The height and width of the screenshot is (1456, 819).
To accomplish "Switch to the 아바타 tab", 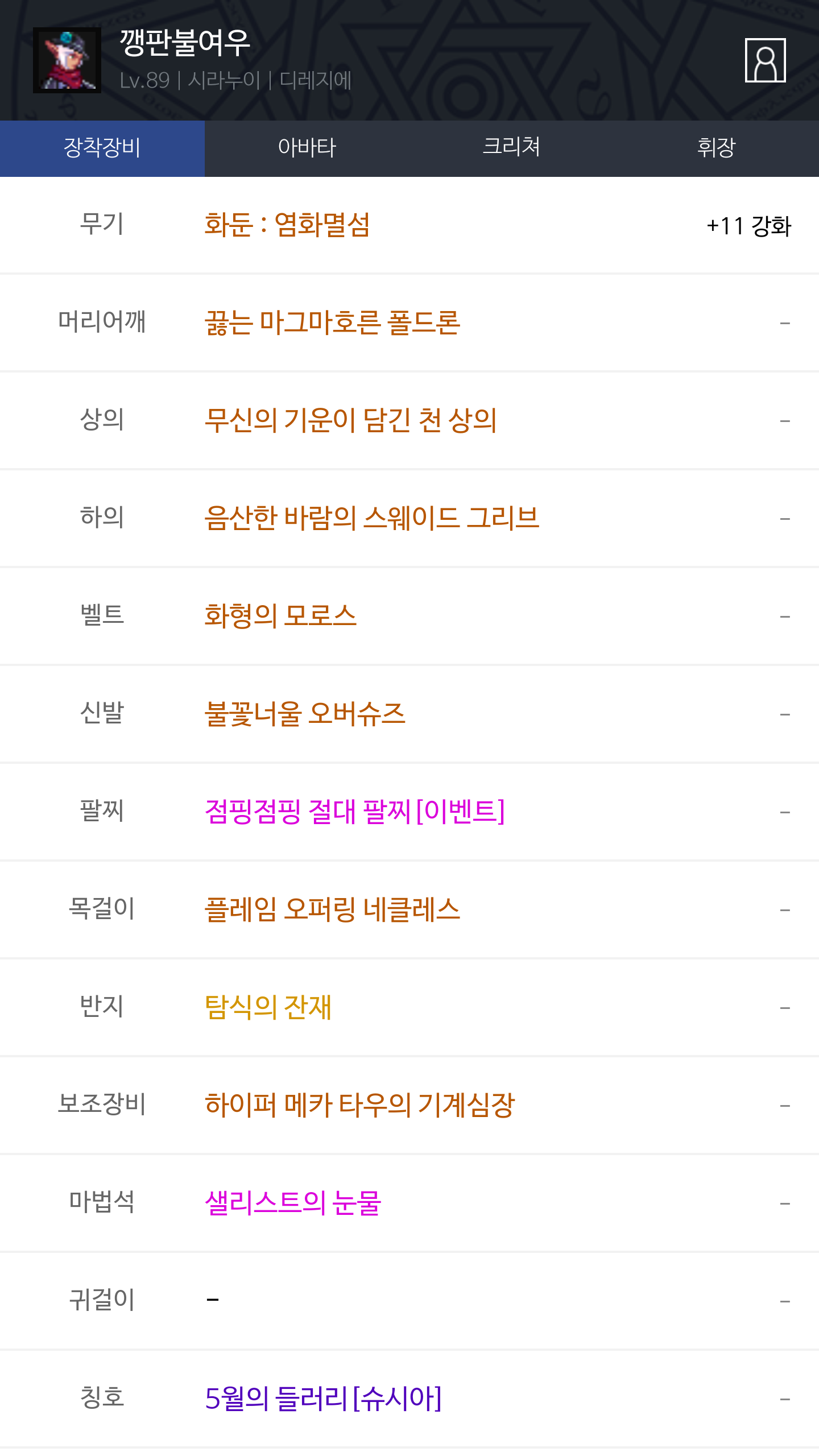I will point(307,148).
